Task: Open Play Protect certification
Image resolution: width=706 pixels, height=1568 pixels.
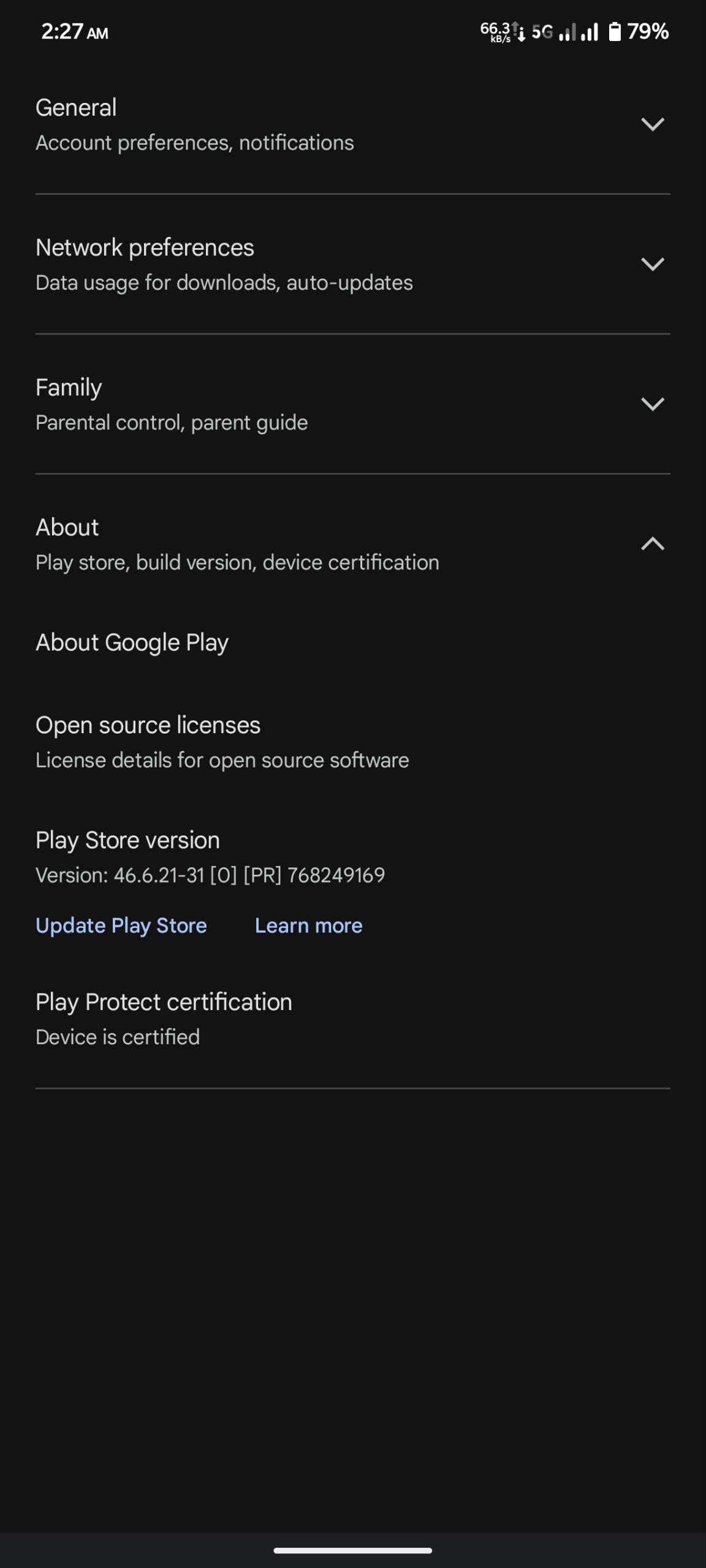Action: pyautogui.click(x=352, y=1019)
